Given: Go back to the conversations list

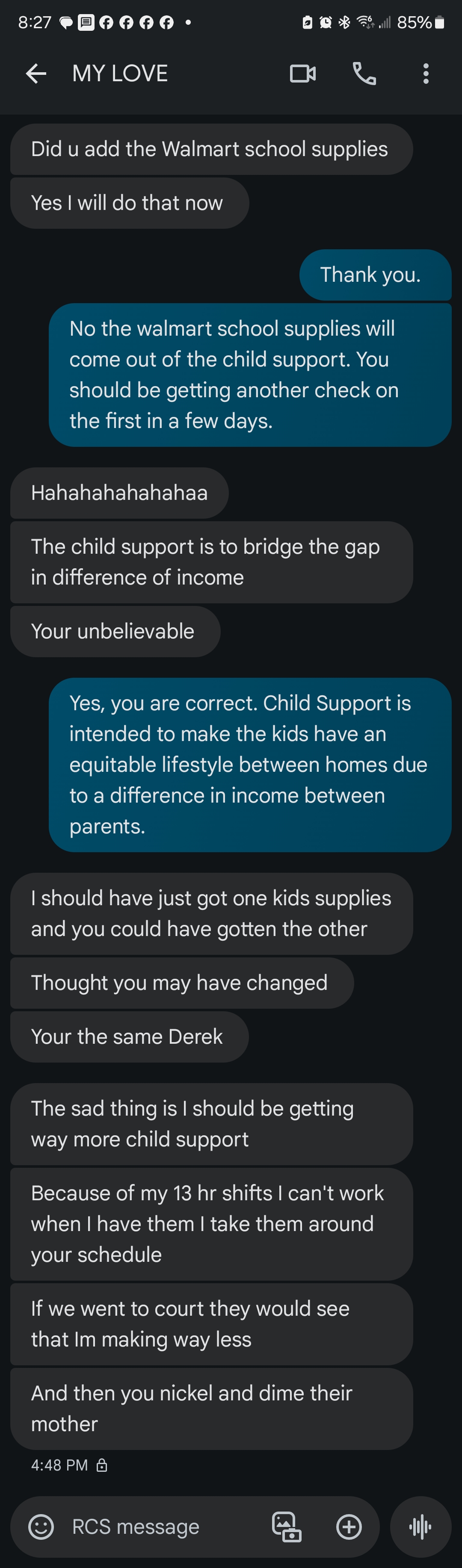Looking at the screenshot, I should tap(36, 74).
